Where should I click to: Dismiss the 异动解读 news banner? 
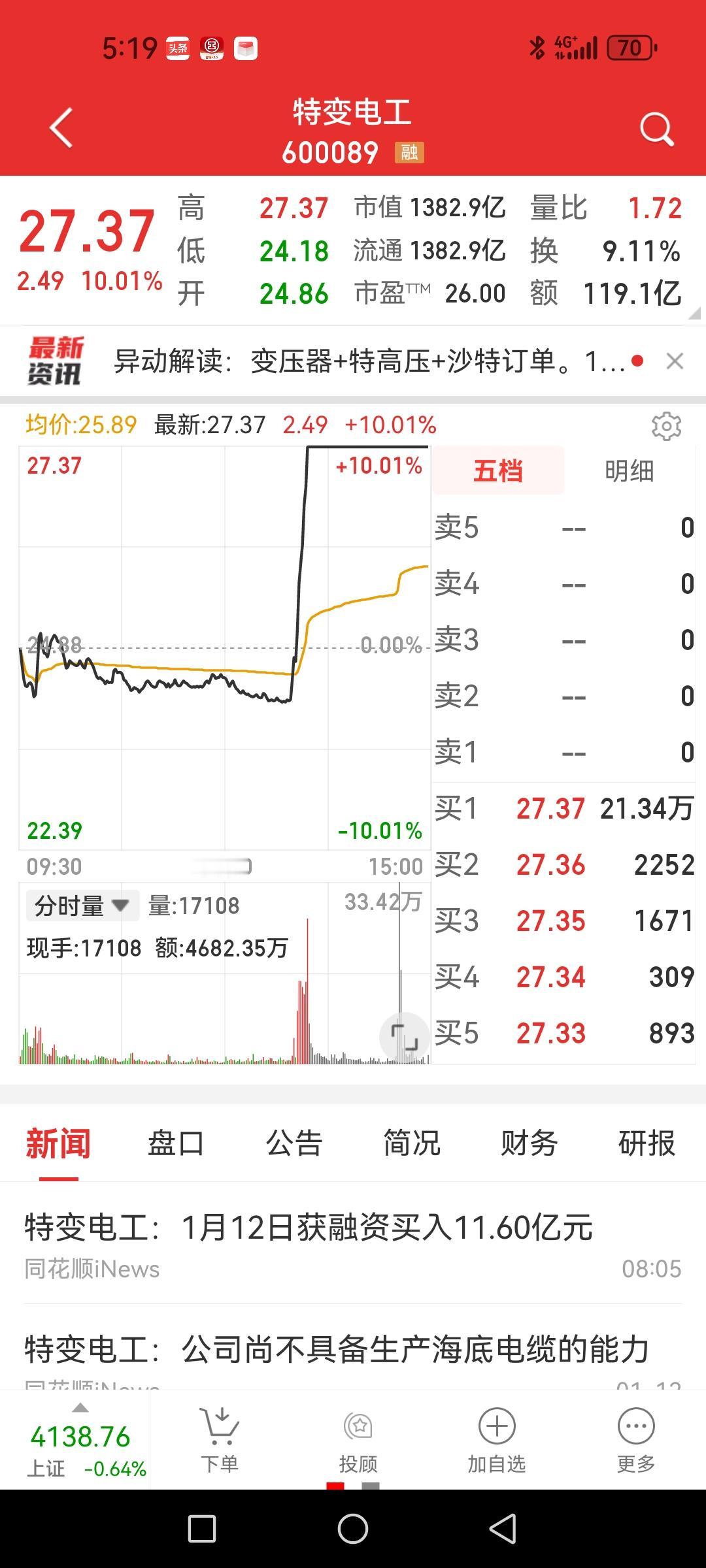click(674, 360)
